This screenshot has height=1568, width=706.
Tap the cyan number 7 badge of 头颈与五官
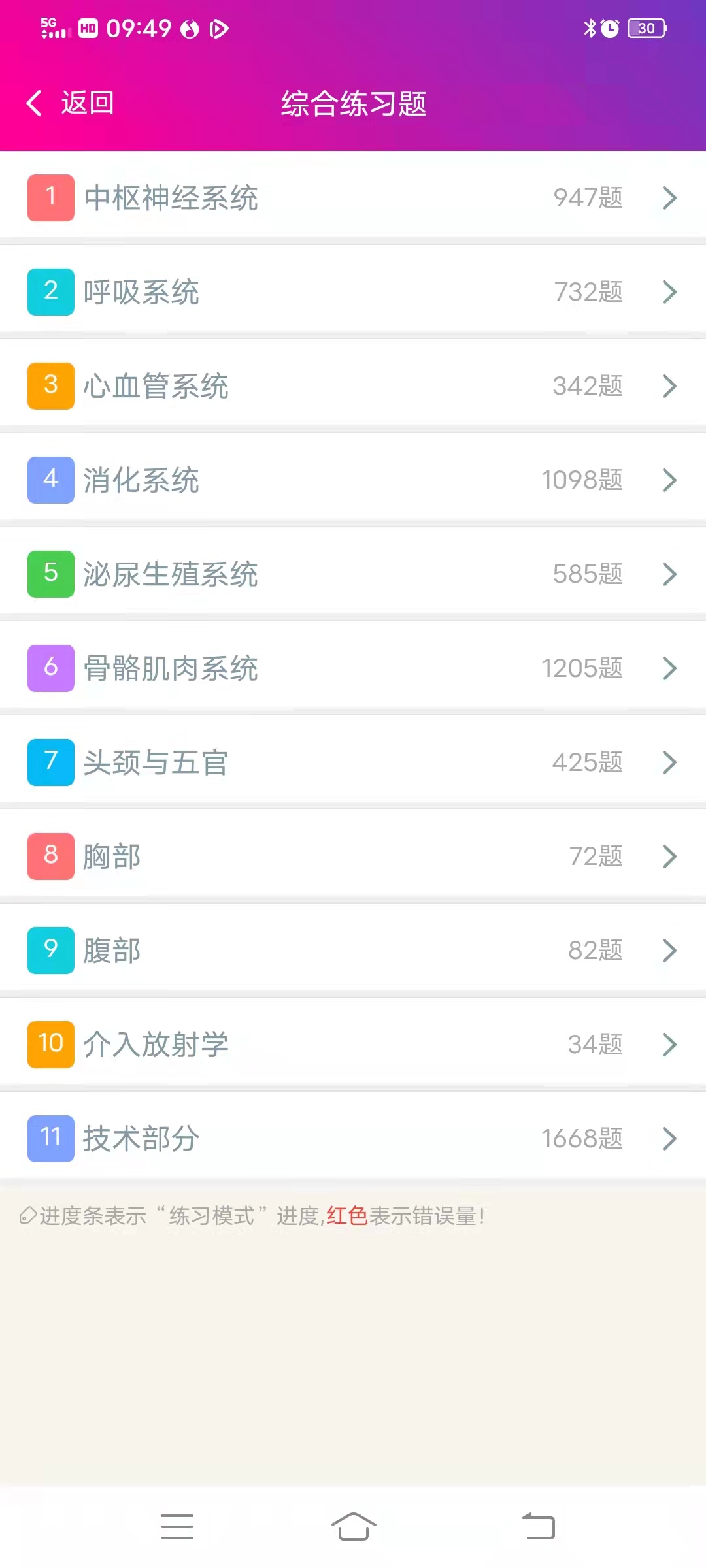click(50, 762)
